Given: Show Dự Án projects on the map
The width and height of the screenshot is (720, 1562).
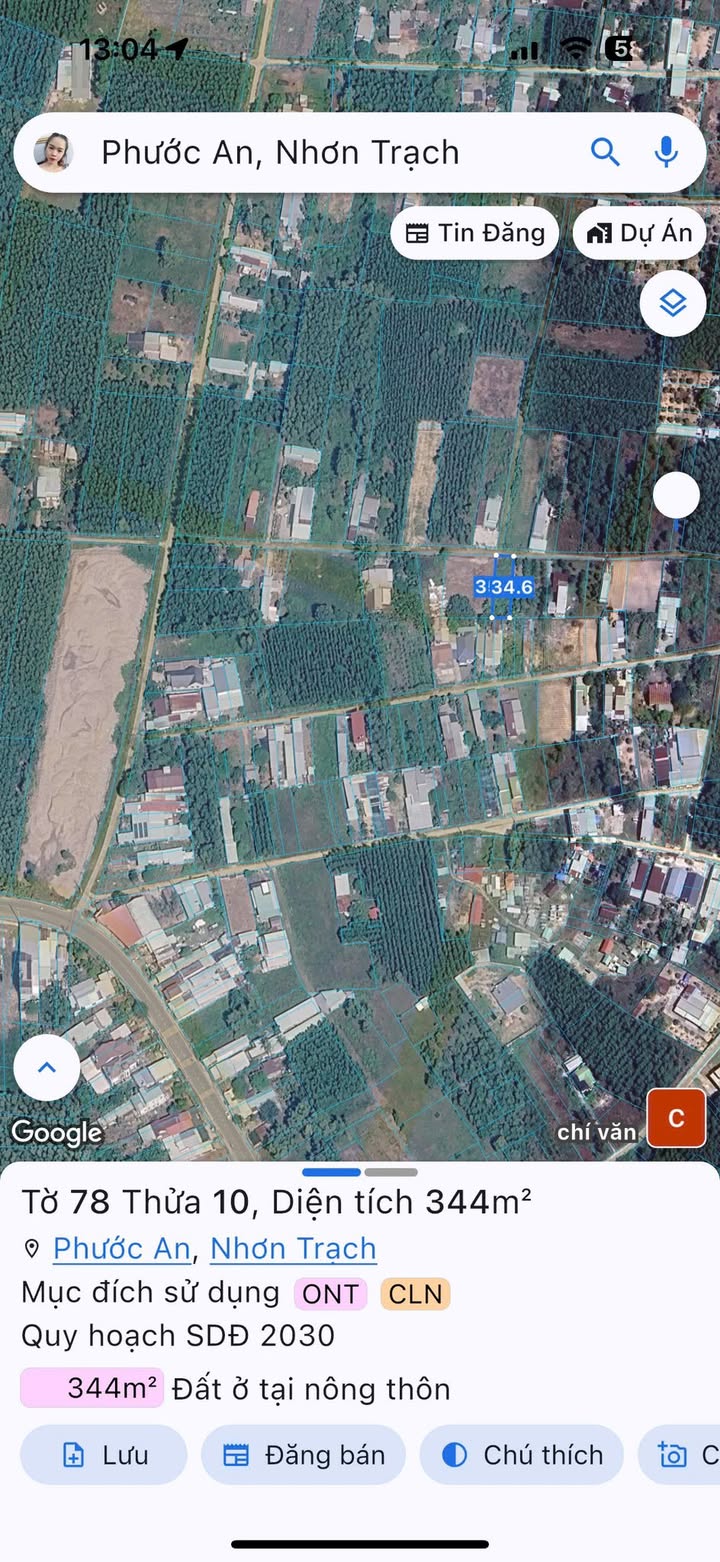Looking at the screenshot, I should 639,233.
